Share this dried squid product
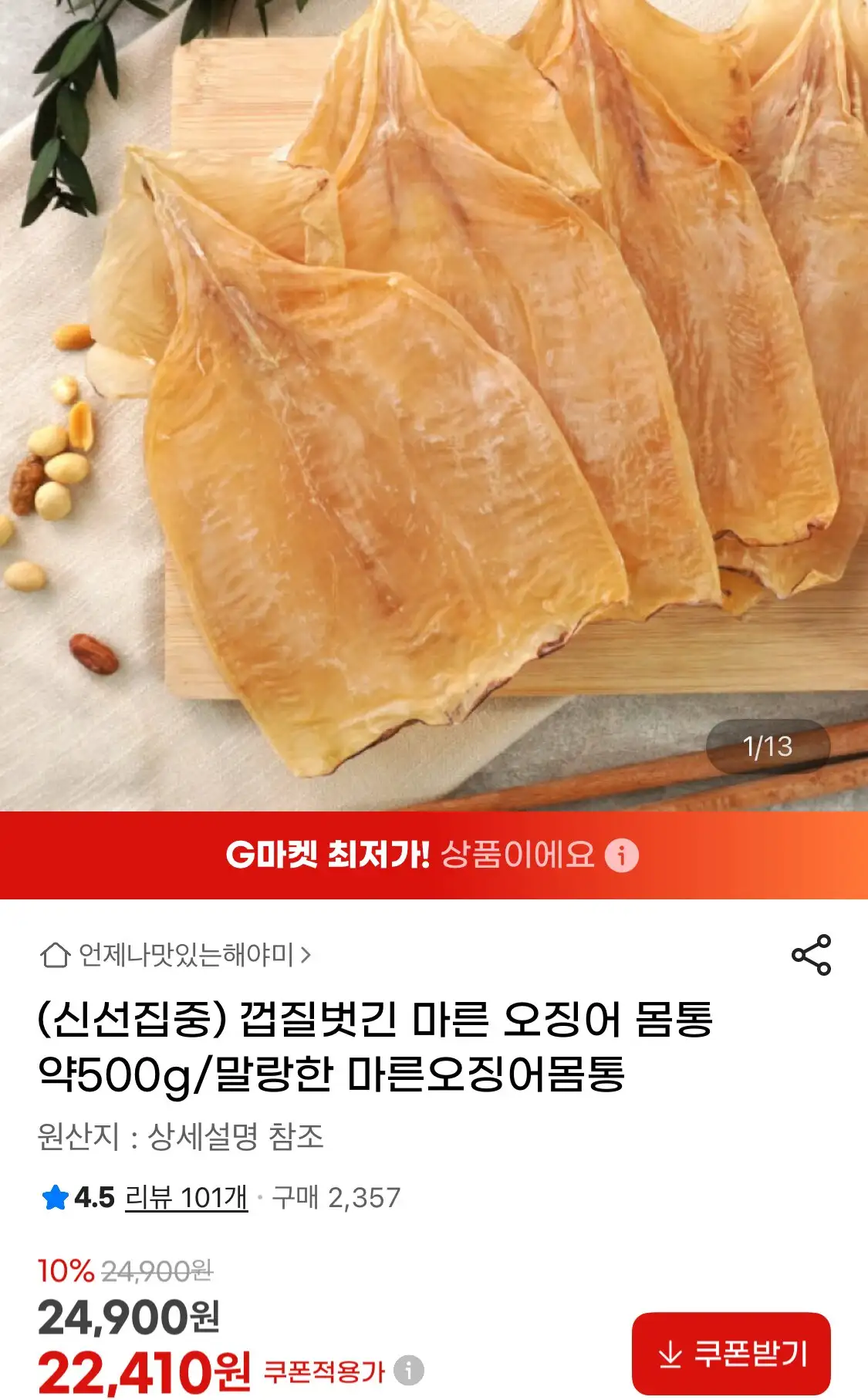Viewport: 868px width, 1400px height. click(811, 955)
